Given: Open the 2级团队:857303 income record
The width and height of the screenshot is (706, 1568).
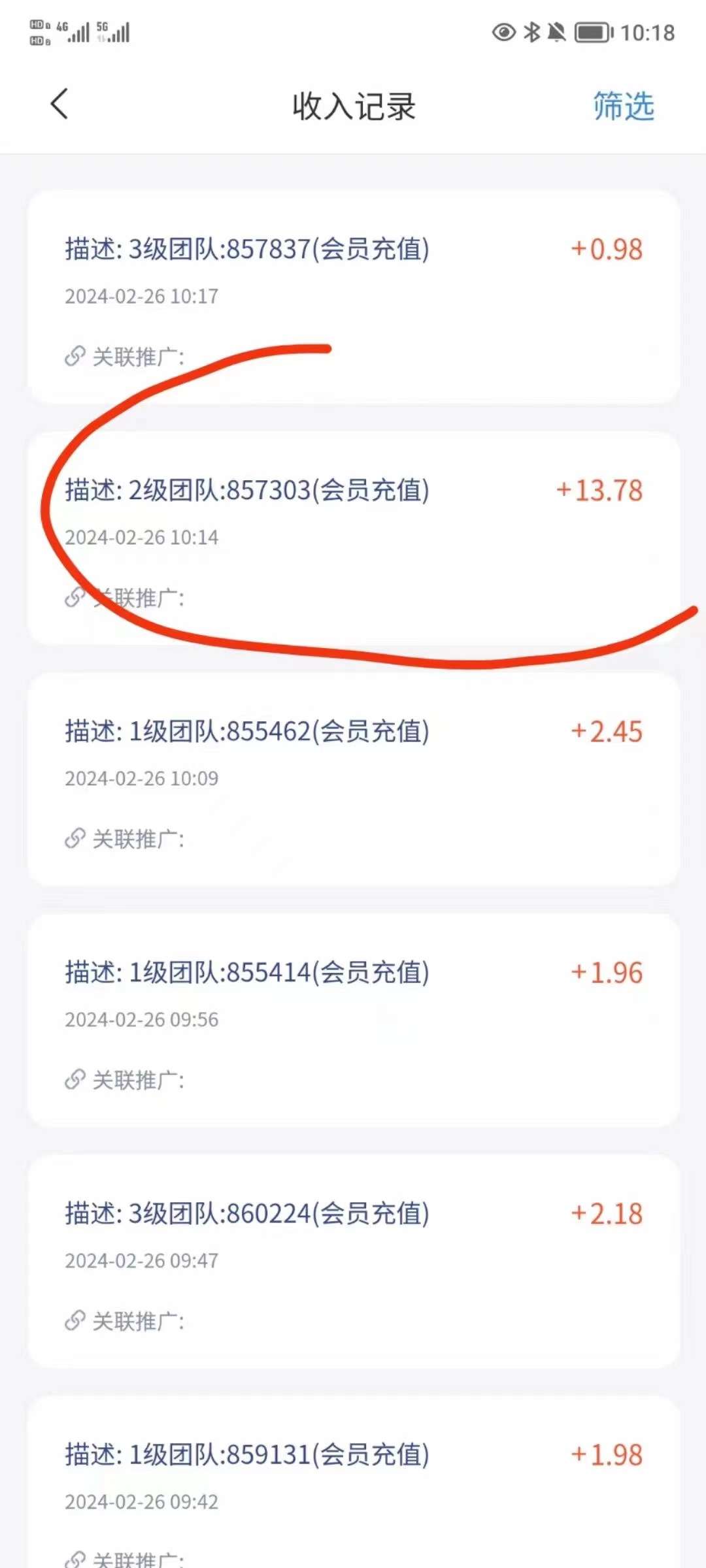Looking at the screenshot, I should [x=354, y=538].
